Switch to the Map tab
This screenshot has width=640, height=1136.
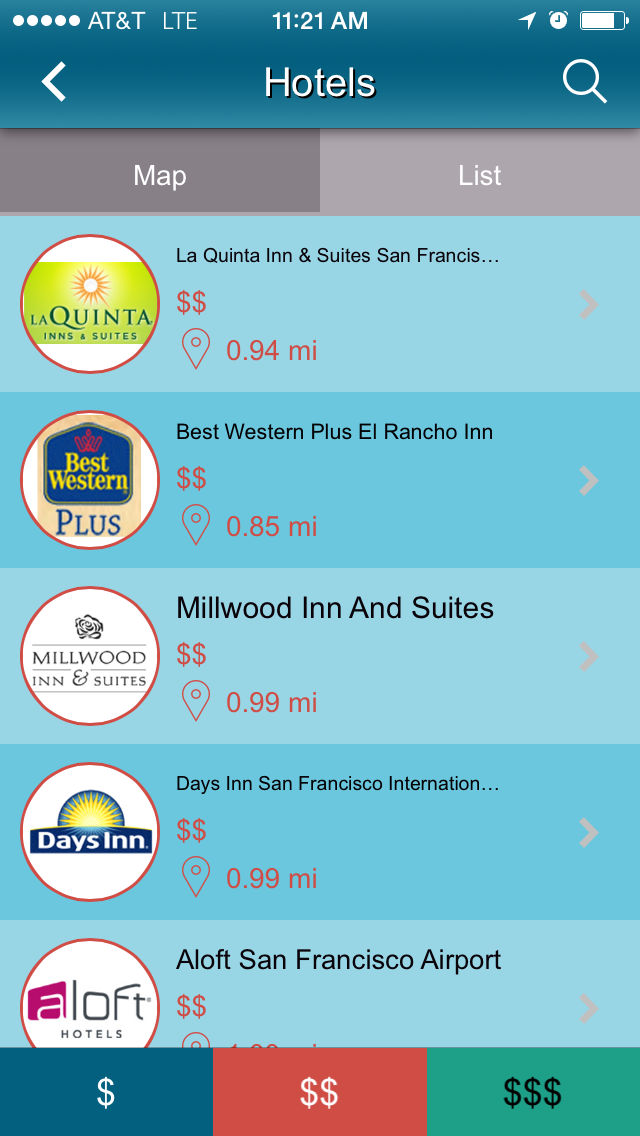[160, 176]
